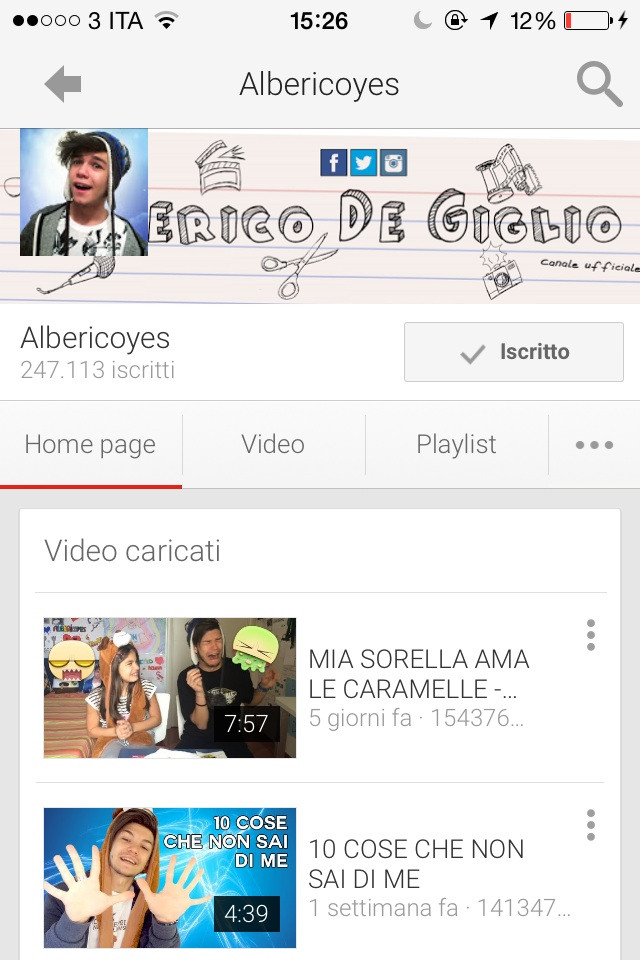
Task: Open the Playlist tab
Action: [x=456, y=444]
